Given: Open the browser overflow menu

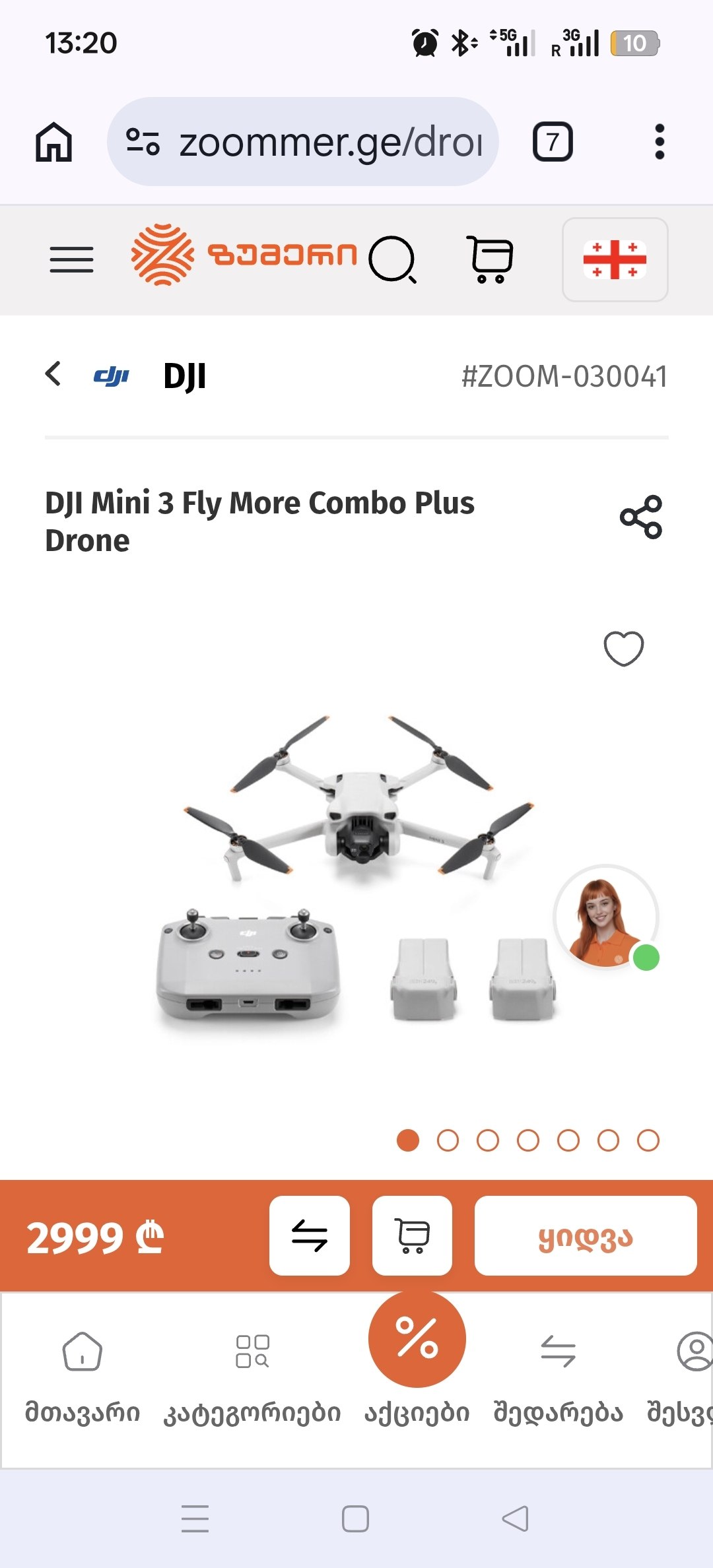Looking at the screenshot, I should click(659, 142).
